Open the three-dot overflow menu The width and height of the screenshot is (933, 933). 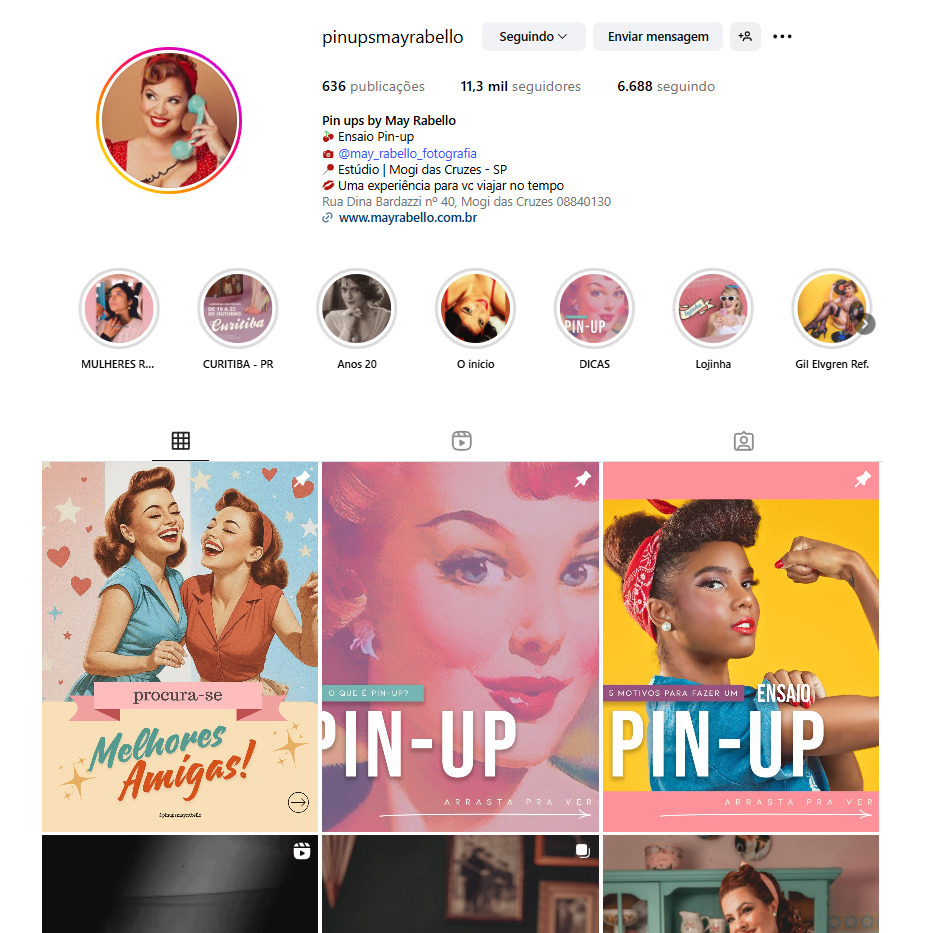tap(782, 37)
